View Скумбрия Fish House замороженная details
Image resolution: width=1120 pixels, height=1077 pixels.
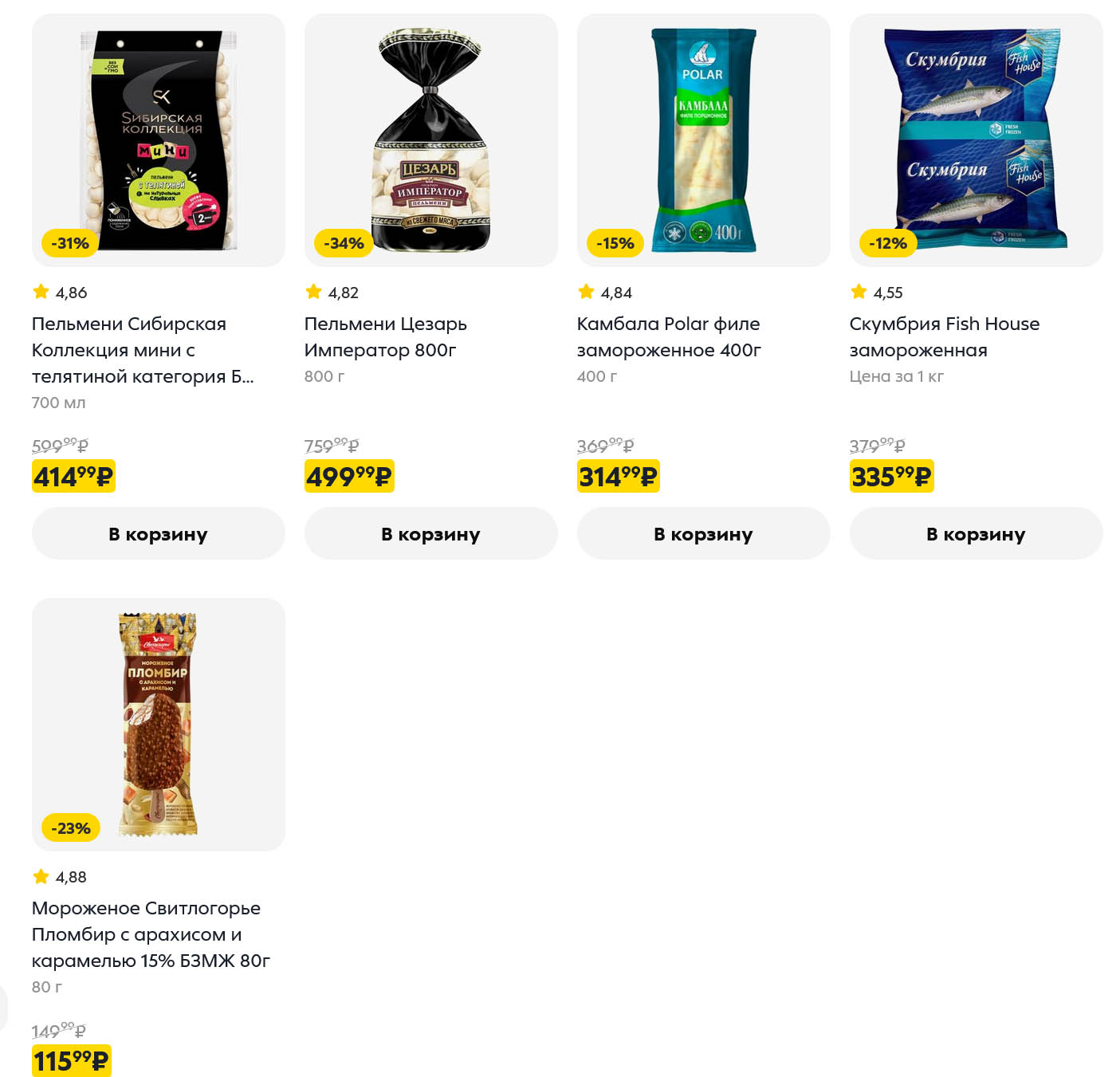(944, 336)
